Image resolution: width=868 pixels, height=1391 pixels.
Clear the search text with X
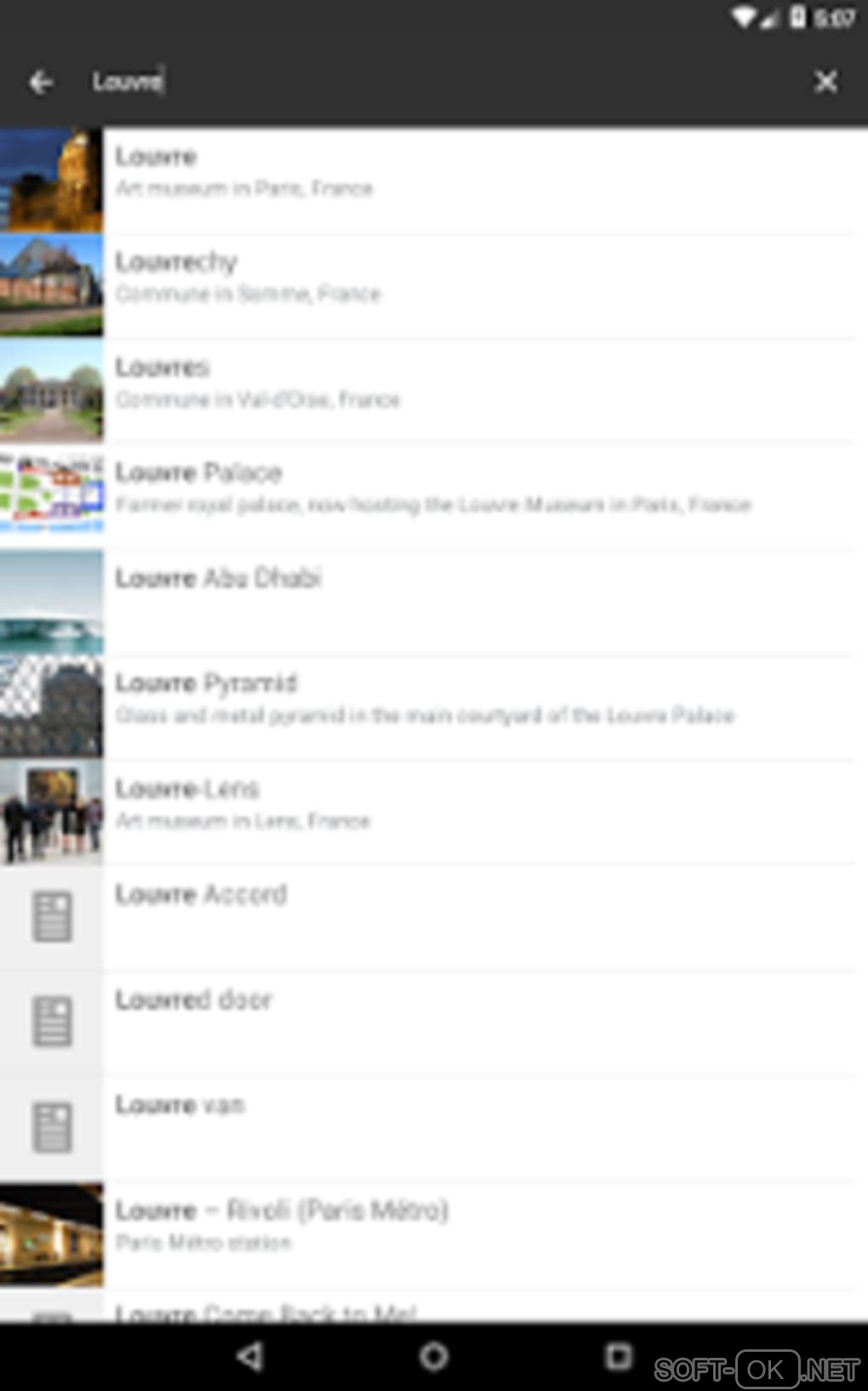pyautogui.click(x=825, y=82)
